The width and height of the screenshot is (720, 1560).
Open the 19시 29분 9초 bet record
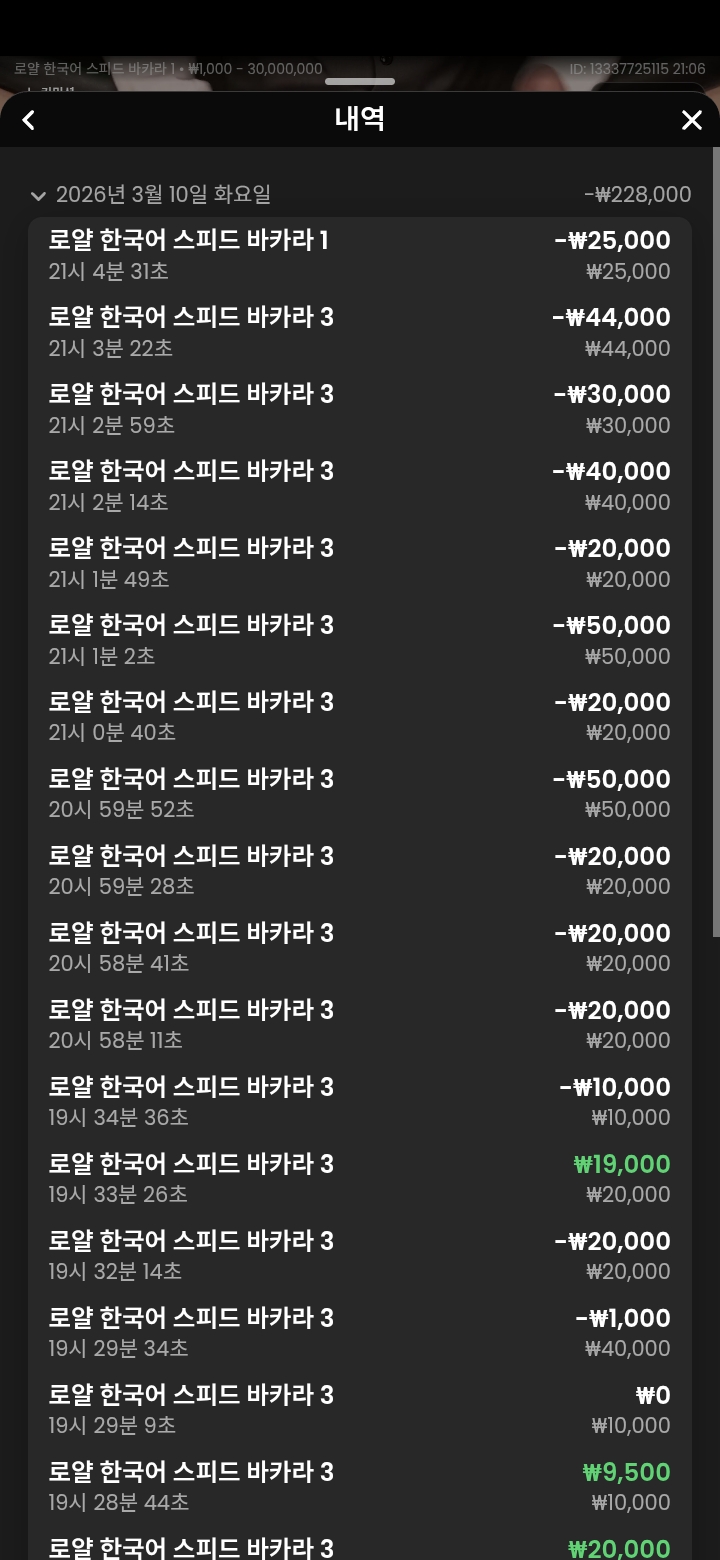[x=359, y=1410]
